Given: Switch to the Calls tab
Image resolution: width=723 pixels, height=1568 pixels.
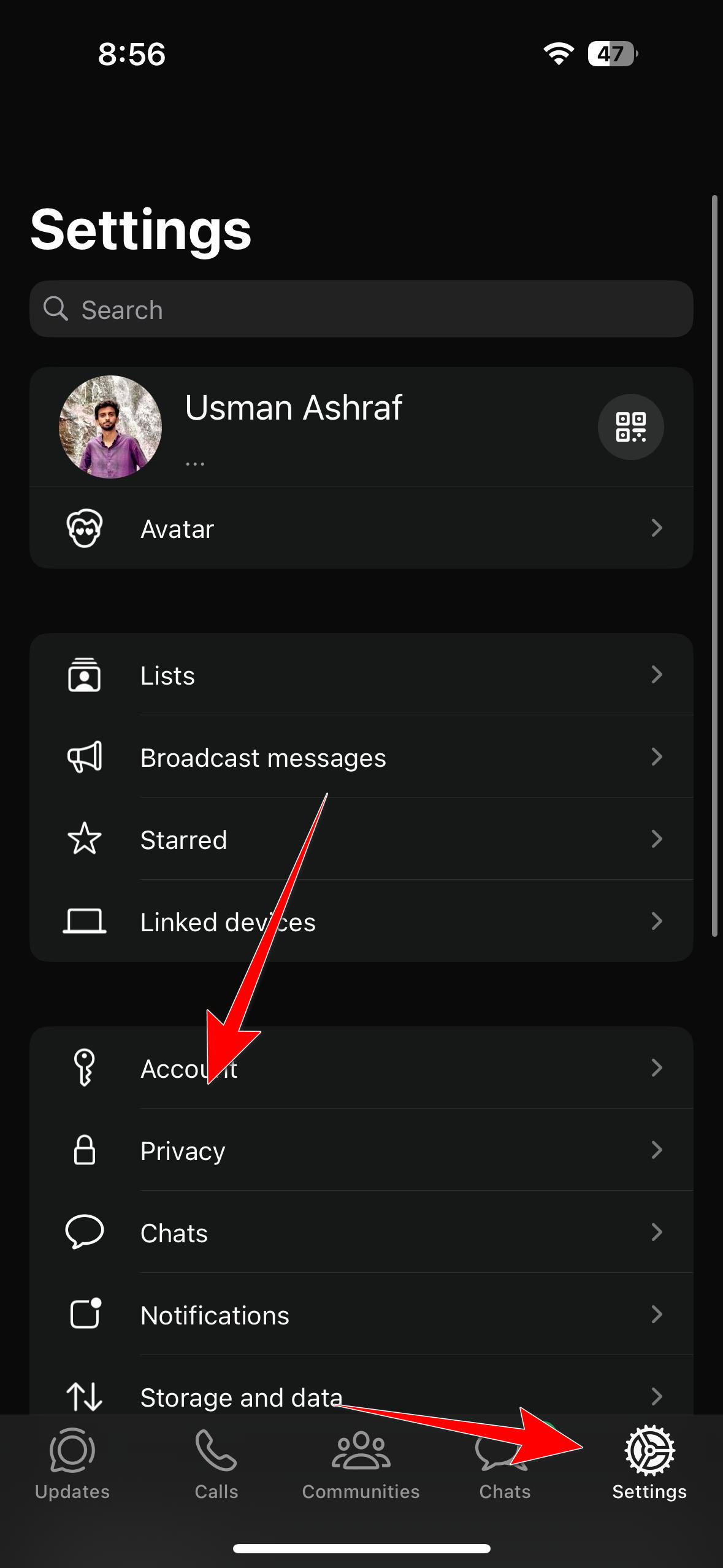Looking at the screenshot, I should pyautogui.click(x=216, y=1464).
